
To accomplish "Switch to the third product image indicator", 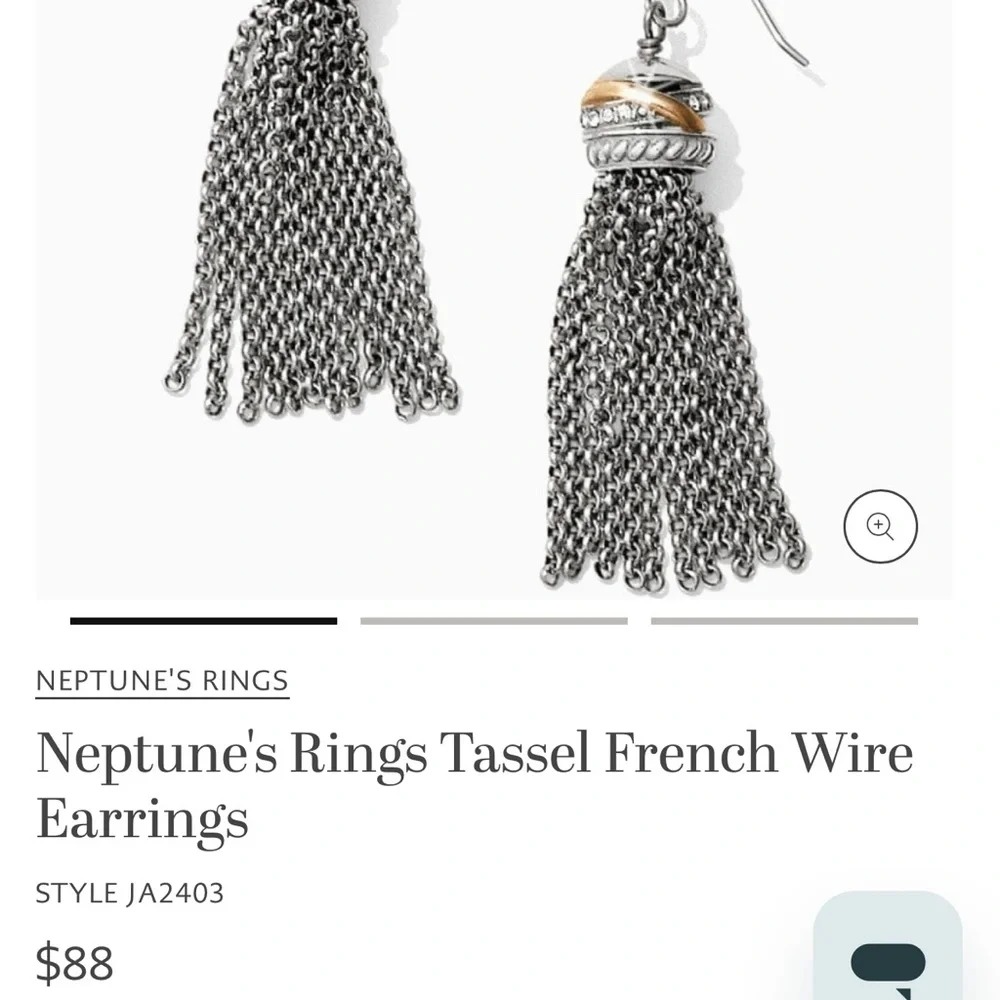I will [784, 621].
